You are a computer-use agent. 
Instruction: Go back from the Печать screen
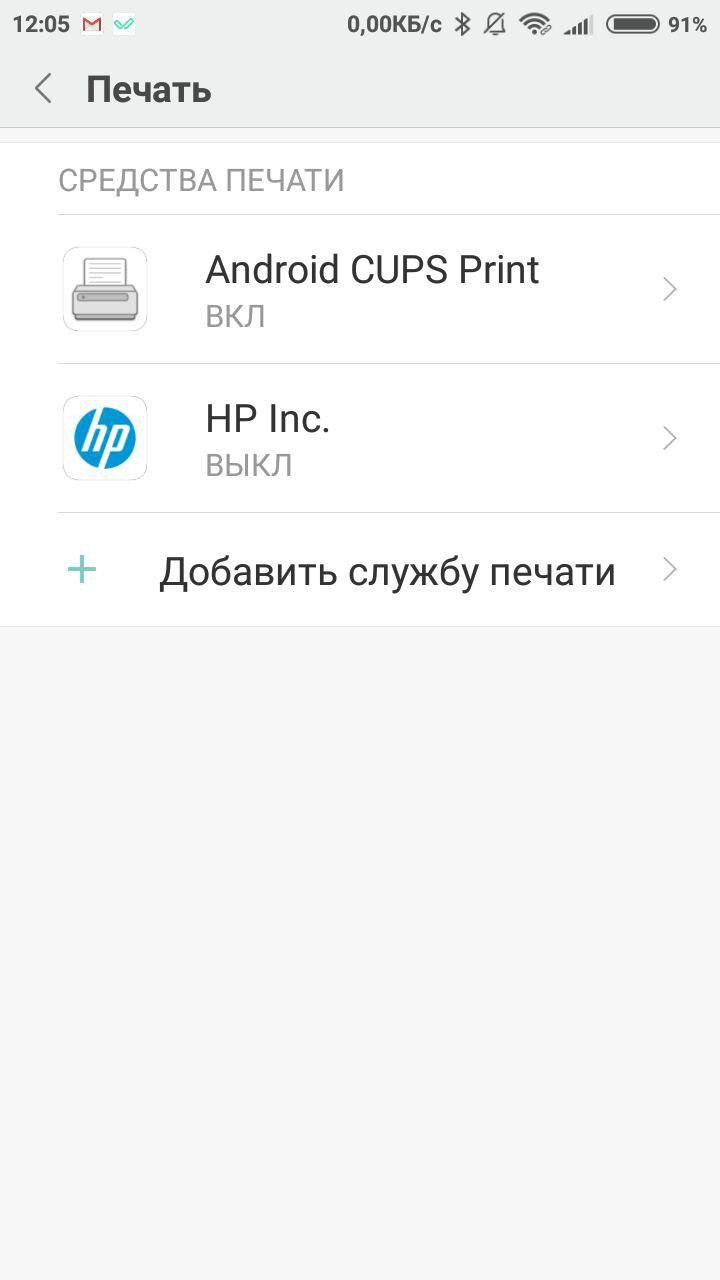pos(43,89)
